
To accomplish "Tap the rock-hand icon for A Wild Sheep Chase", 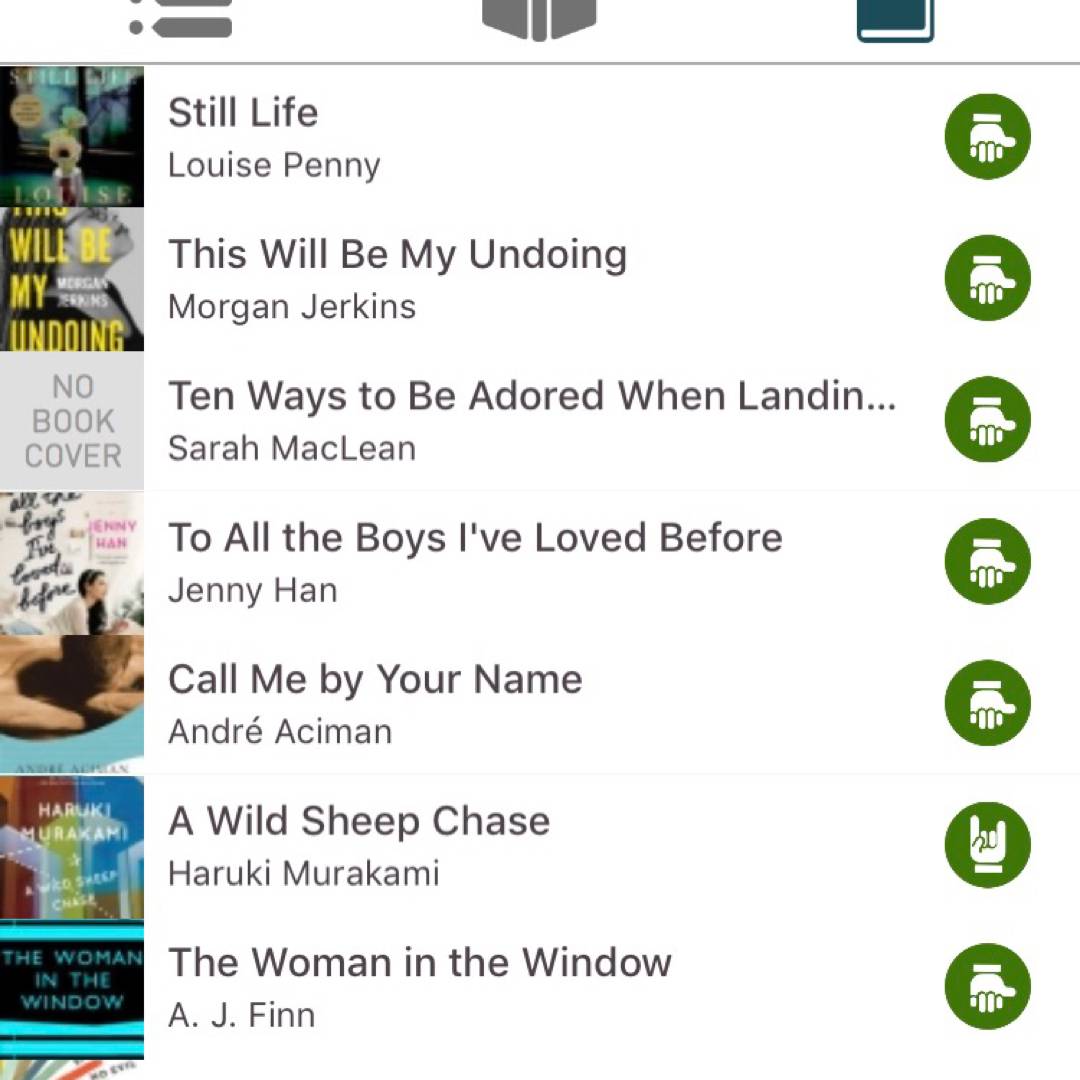I will 987,845.
